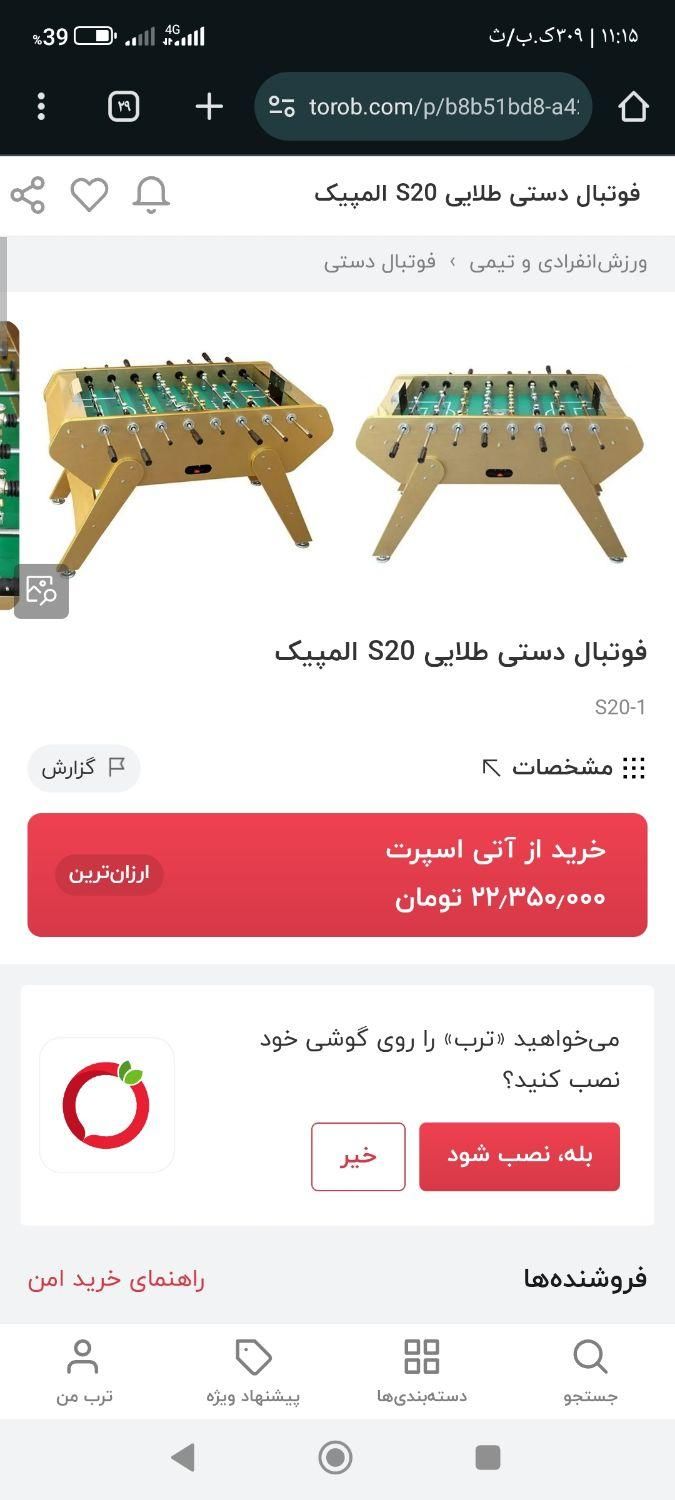The height and width of the screenshot is (1500, 675).
Task: Enable price alert notification bell
Action: (x=151, y=194)
